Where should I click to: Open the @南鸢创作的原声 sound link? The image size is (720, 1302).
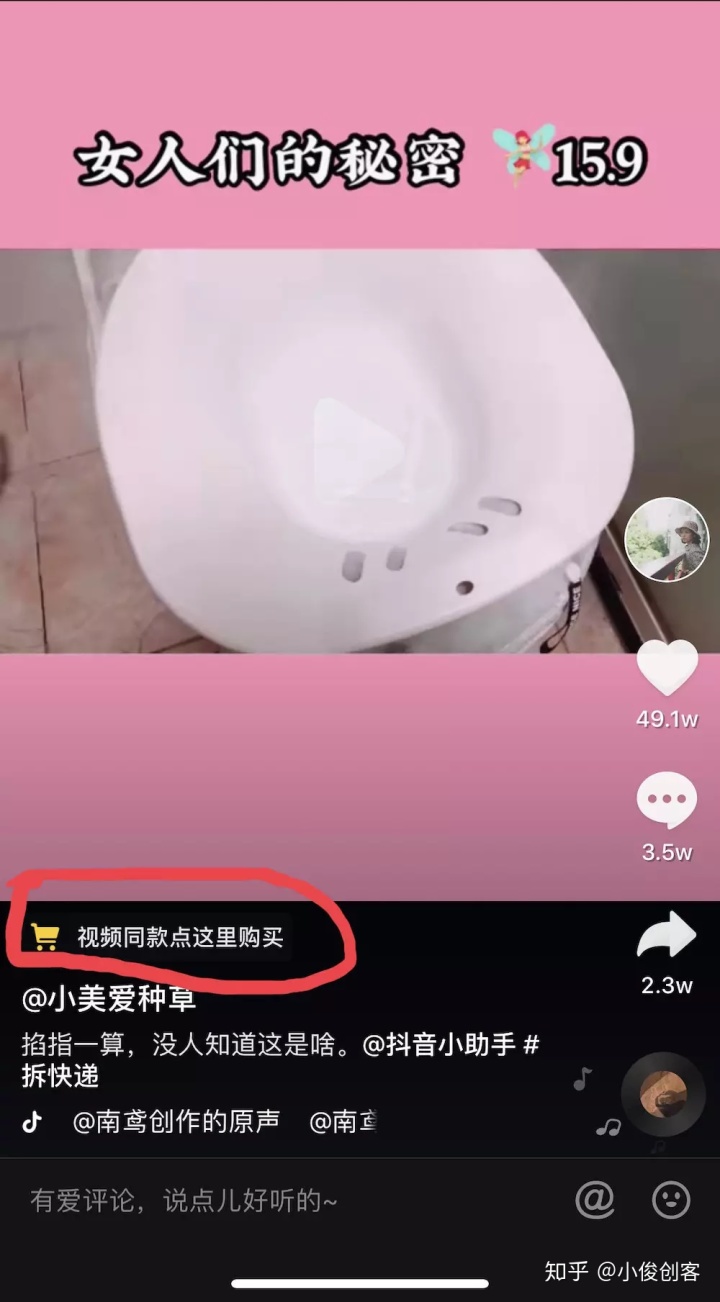(176, 1122)
